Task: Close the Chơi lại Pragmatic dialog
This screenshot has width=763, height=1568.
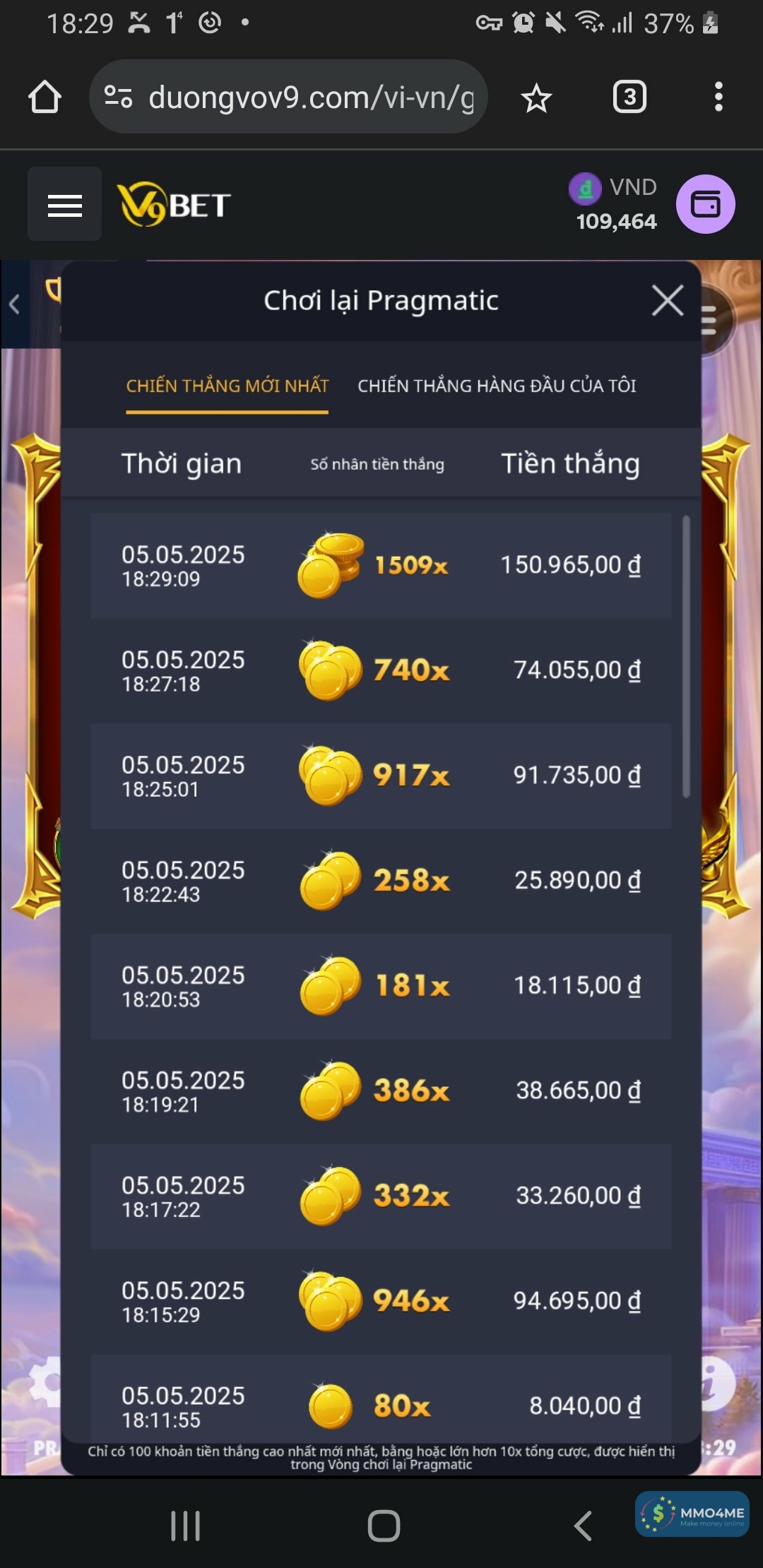Action: tap(667, 301)
